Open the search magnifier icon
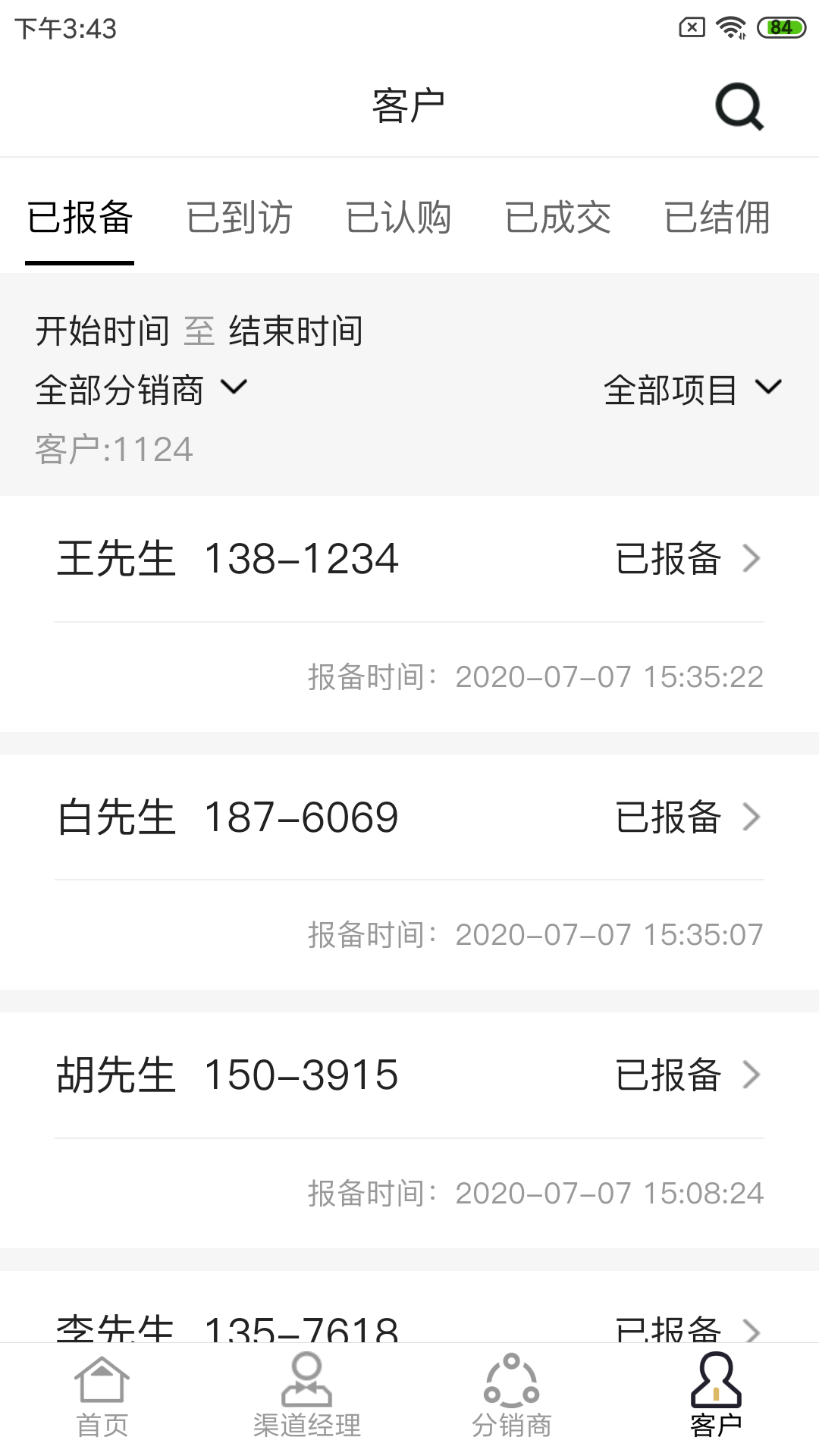This screenshot has height=1456, width=819. [x=739, y=107]
